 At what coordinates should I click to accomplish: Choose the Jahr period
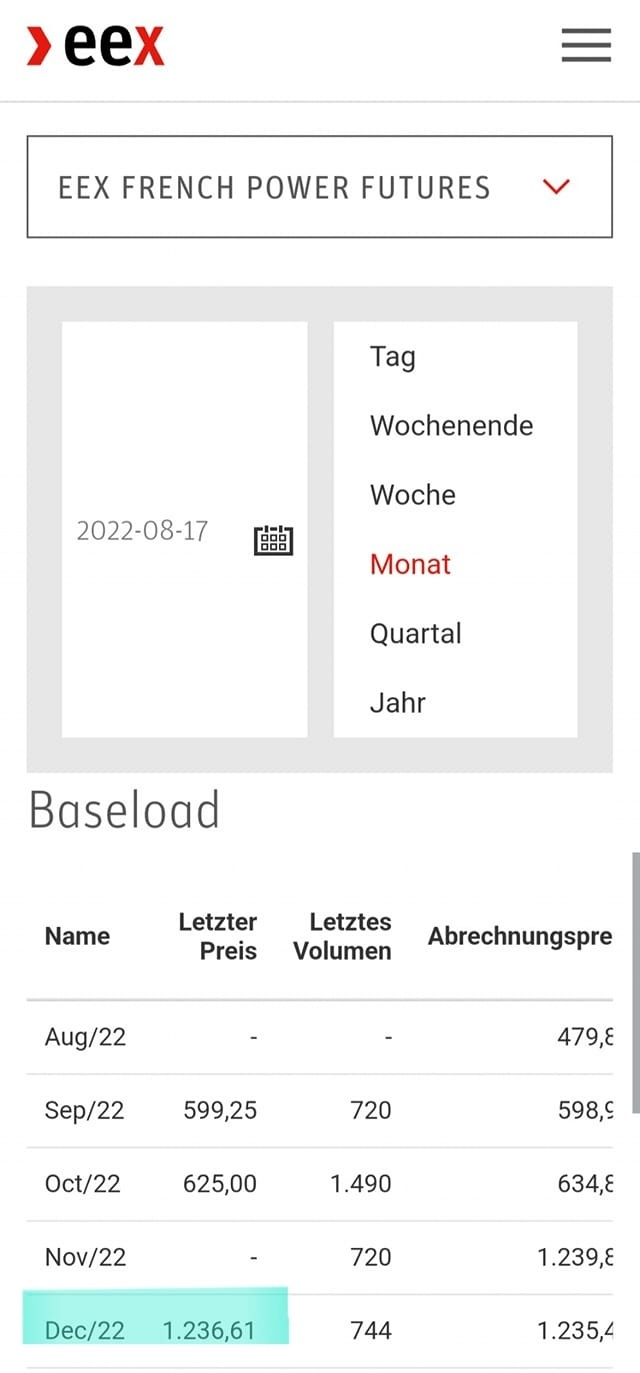tap(398, 703)
